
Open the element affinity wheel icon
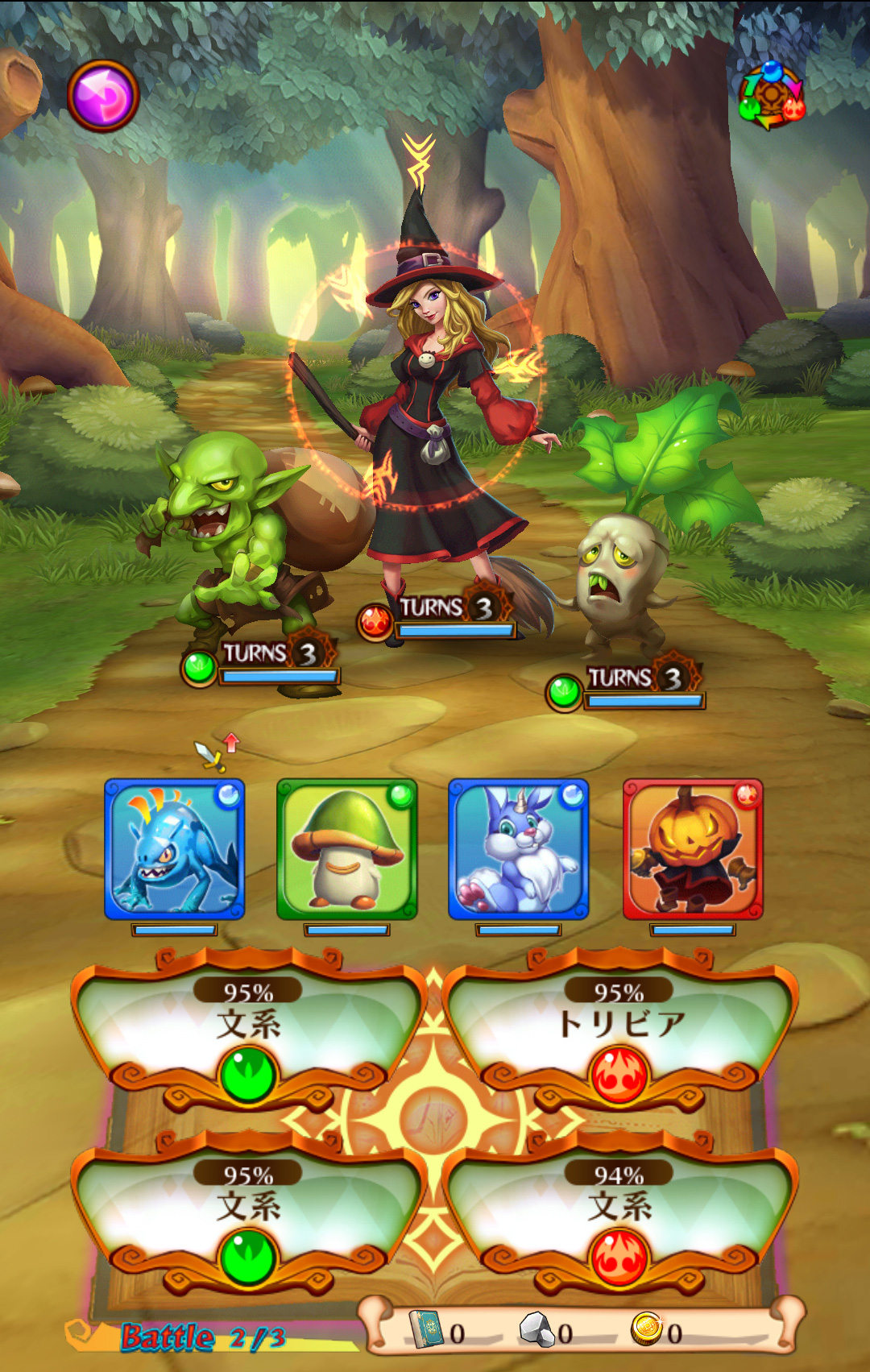771,95
